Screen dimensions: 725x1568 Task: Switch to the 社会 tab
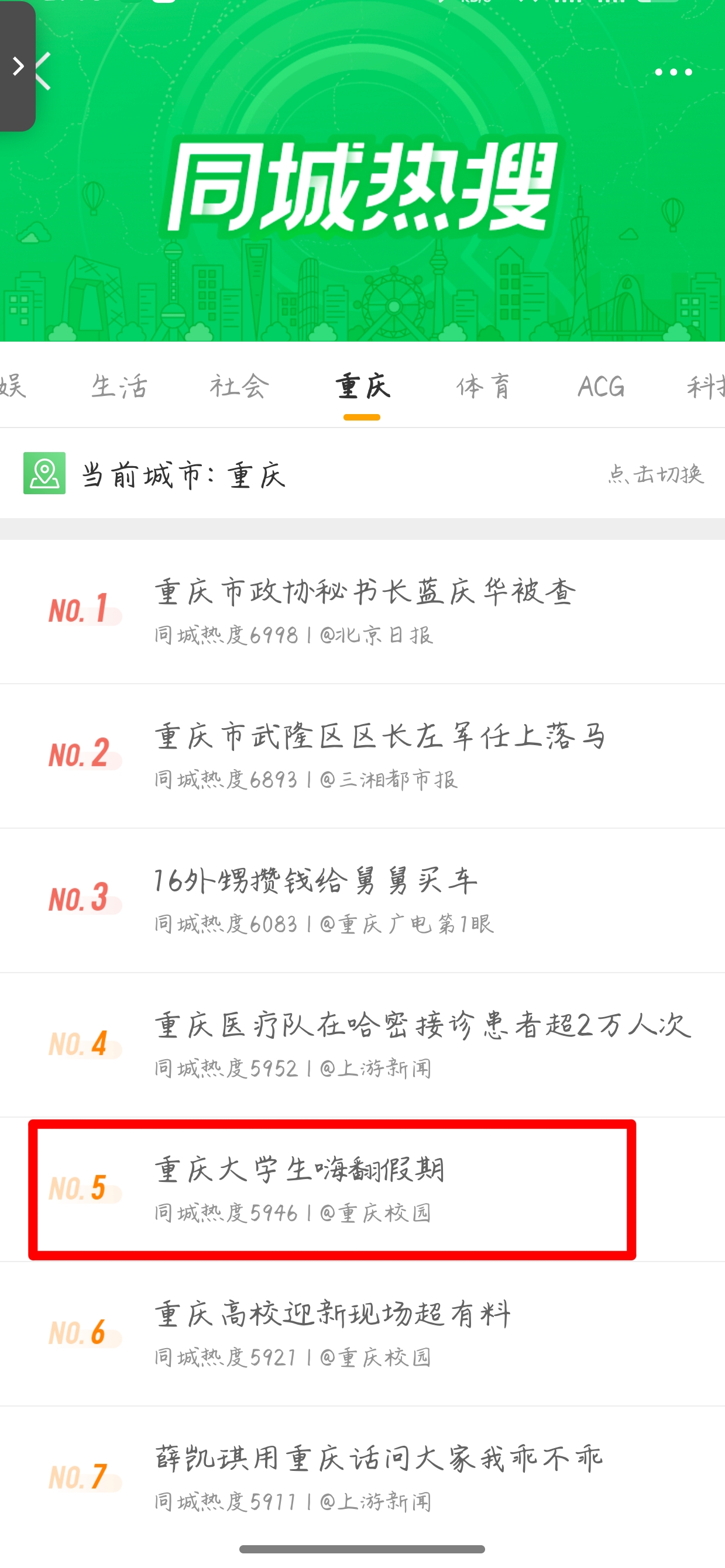pos(239,387)
